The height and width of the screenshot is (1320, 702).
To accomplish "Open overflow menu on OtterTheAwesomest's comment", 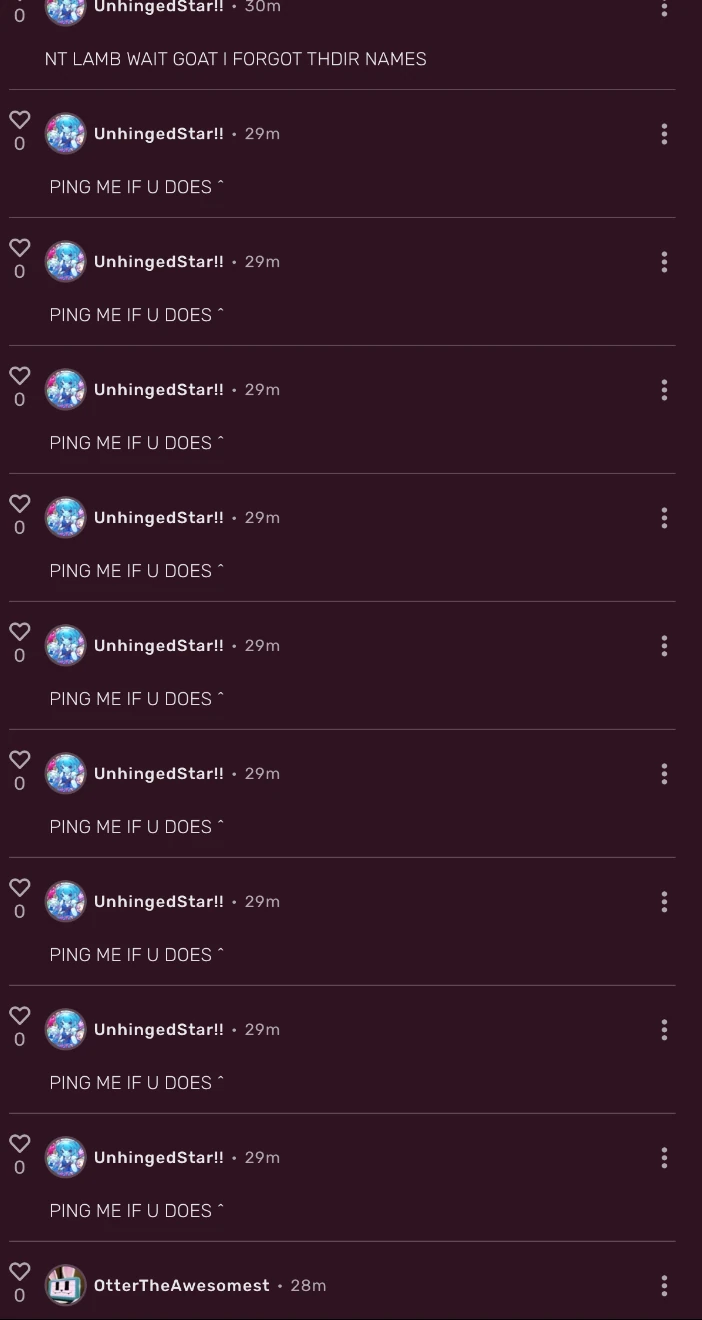I will 664,1285.
